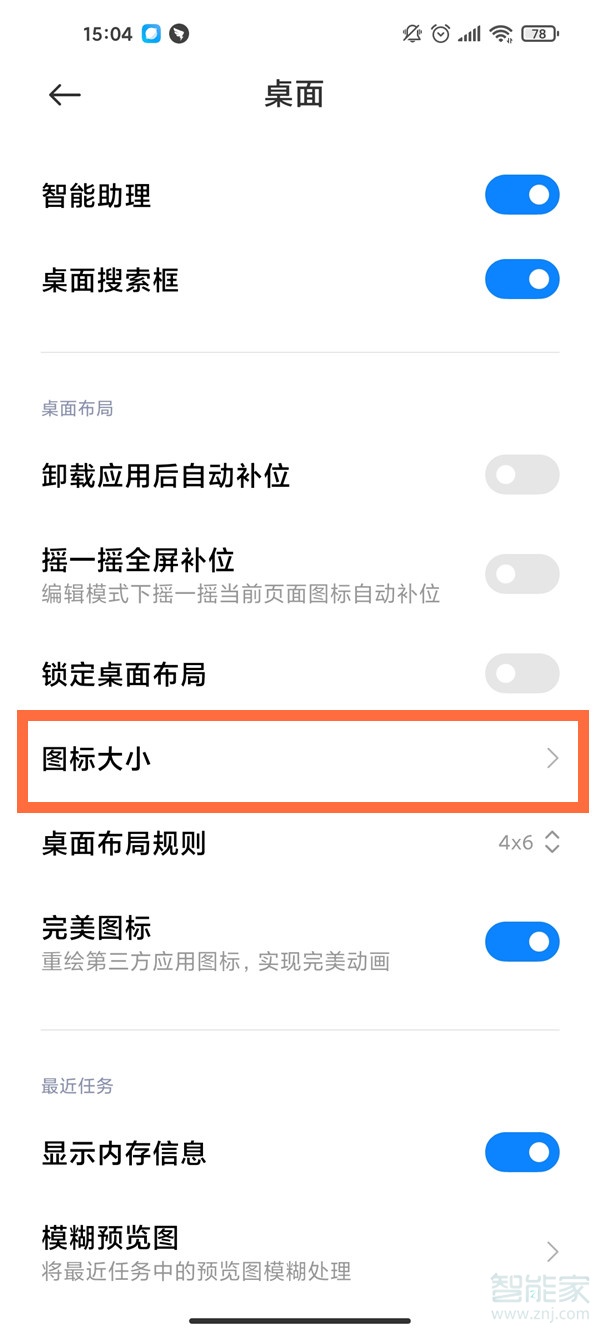Screen dimensions: 600x1333
Task: Open 模糊预览图 settings
Action: [x=300, y=1252]
